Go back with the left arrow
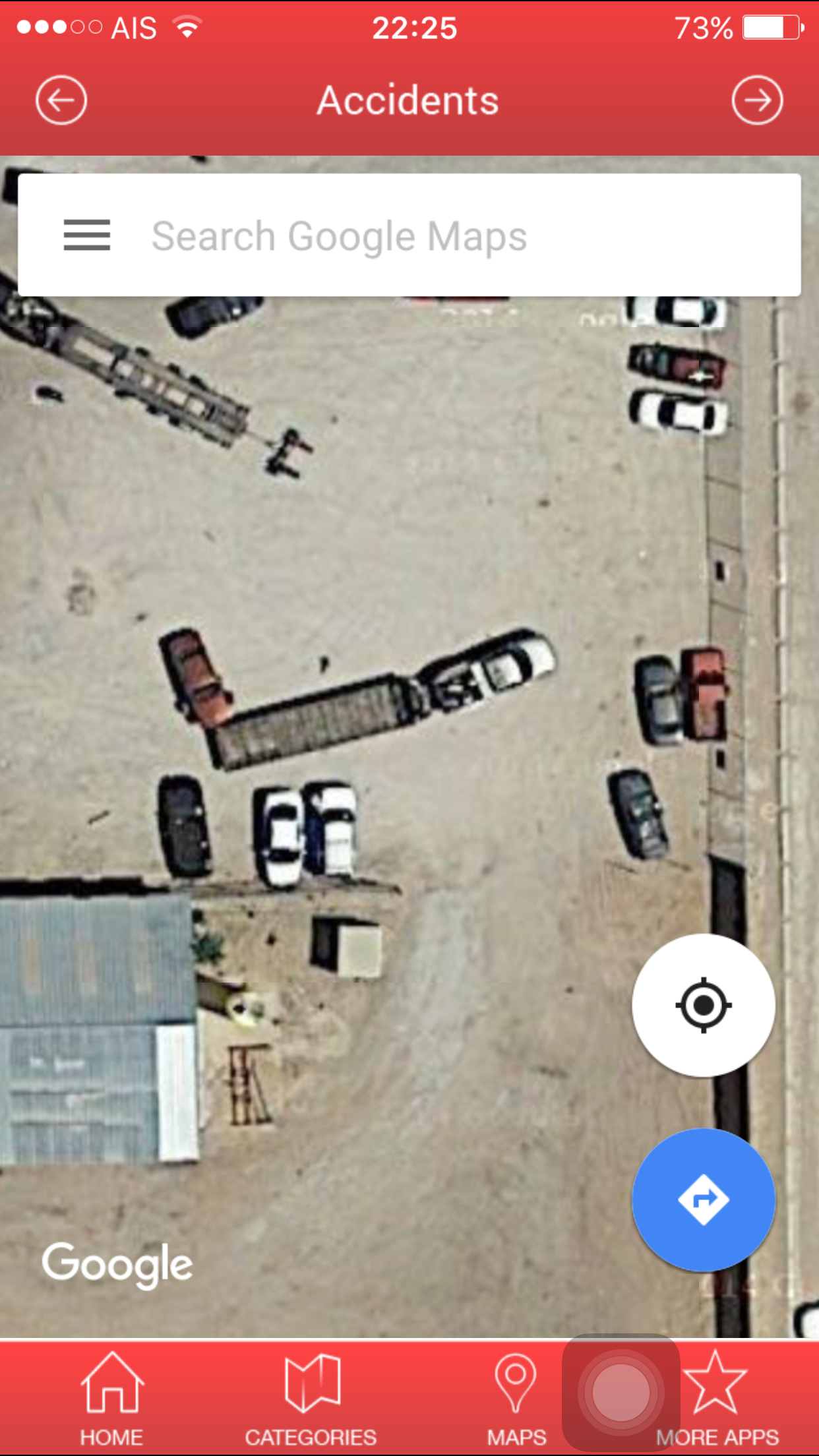Viewport: 819px width, 1456px height. pos(61,100)
